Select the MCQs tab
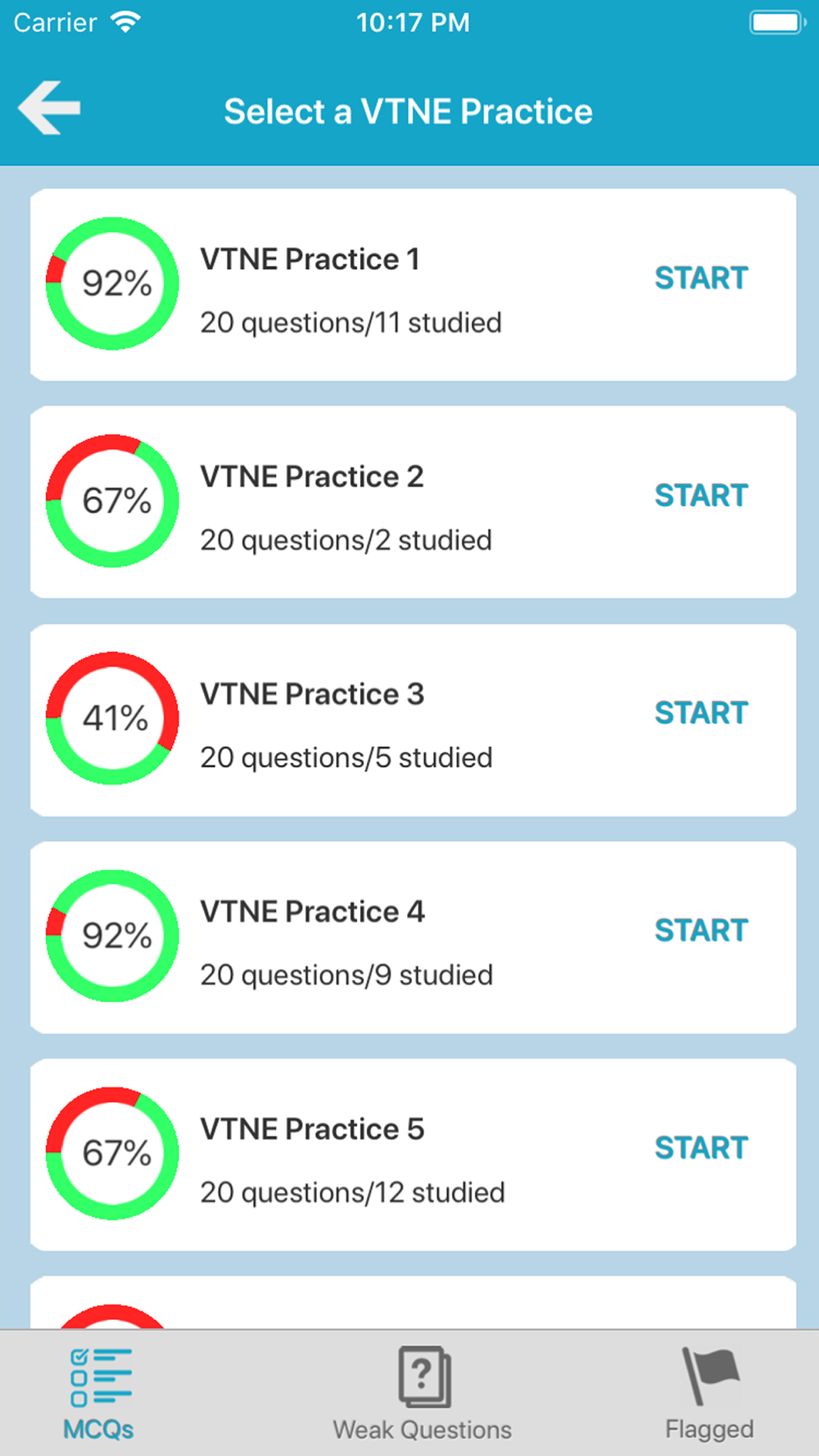This screenshot has width=819, height=1456. [x=99, y=1395]
